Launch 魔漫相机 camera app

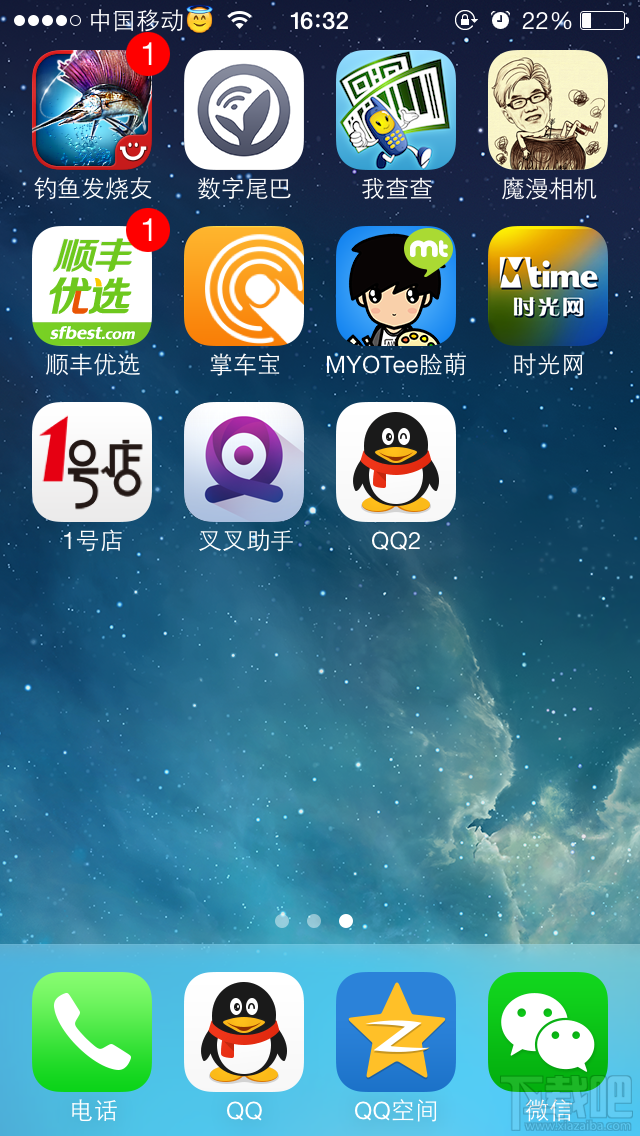point(548,110)
